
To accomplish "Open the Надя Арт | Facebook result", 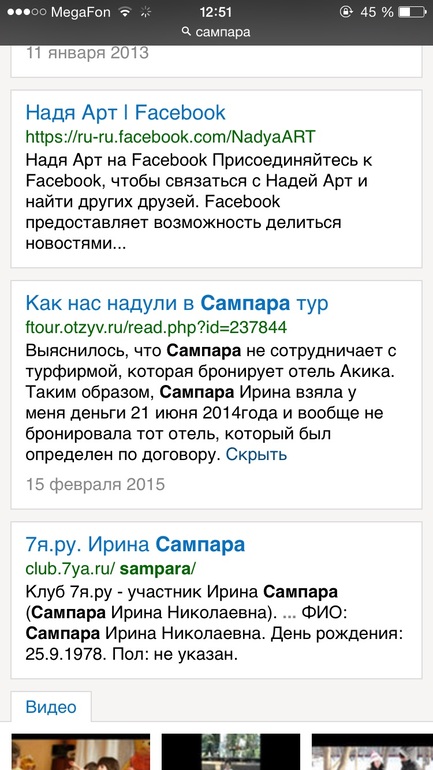I will coord(125,113).
